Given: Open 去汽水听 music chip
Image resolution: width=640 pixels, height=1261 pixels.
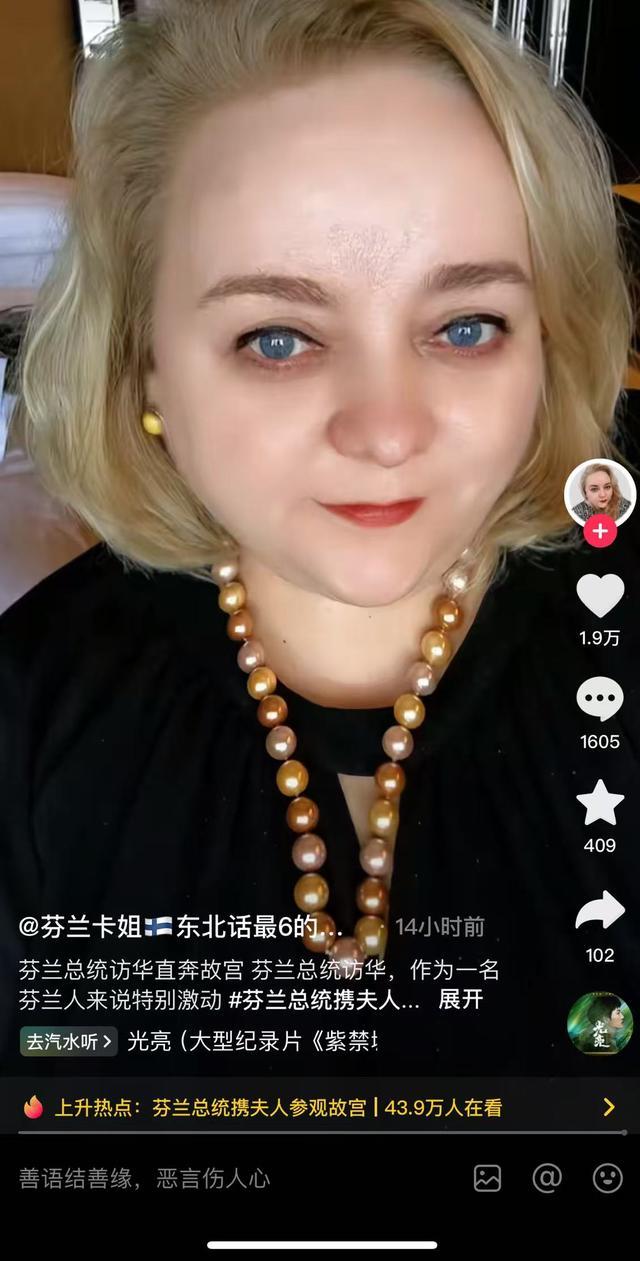Looking at the screenshot, I should [69, 1041].
